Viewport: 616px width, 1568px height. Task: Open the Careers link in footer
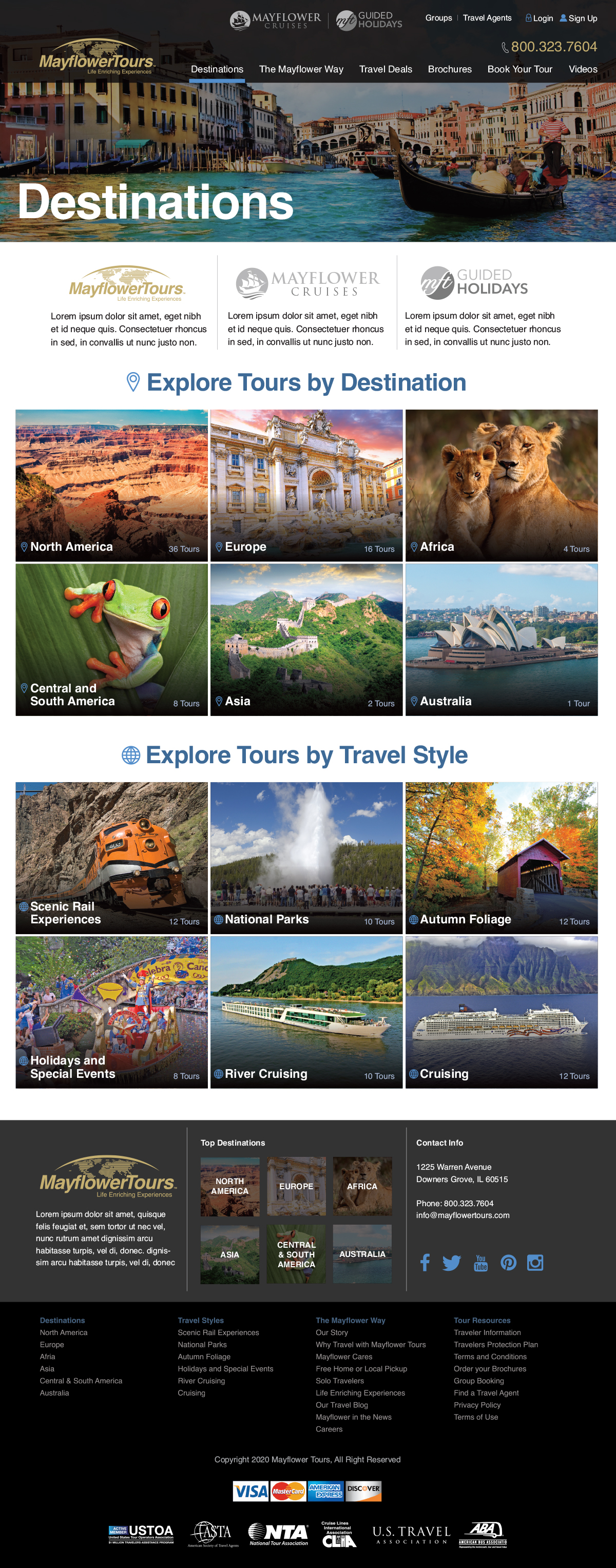tap(329, 1429)
